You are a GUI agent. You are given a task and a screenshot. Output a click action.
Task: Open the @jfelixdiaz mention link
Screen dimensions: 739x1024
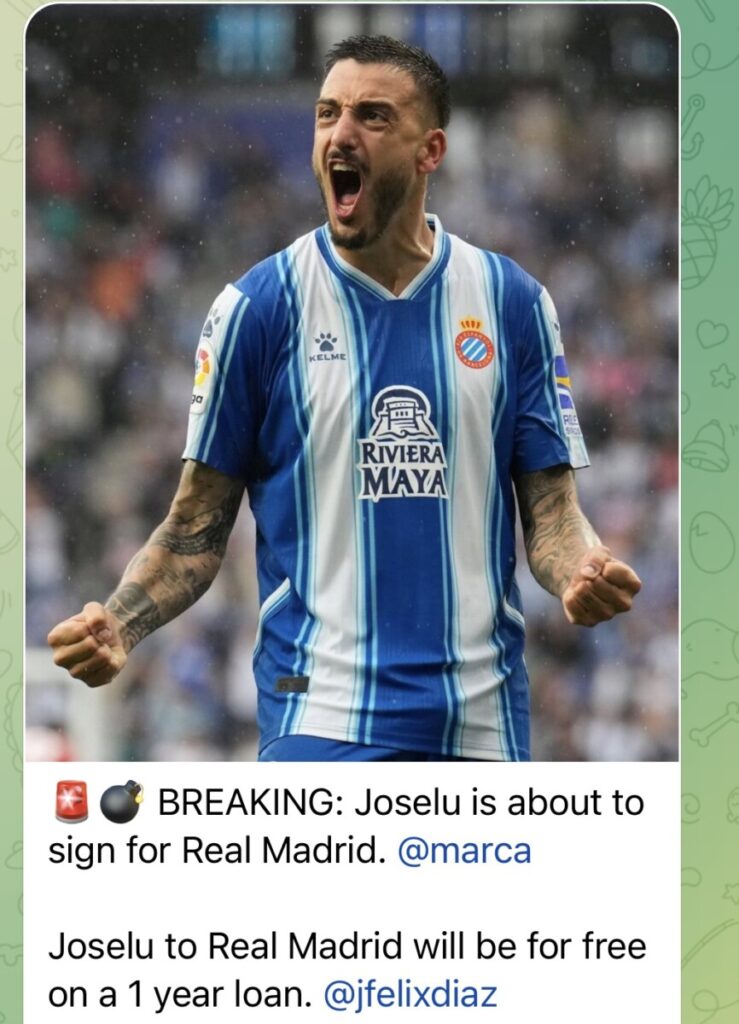[410, 994]
